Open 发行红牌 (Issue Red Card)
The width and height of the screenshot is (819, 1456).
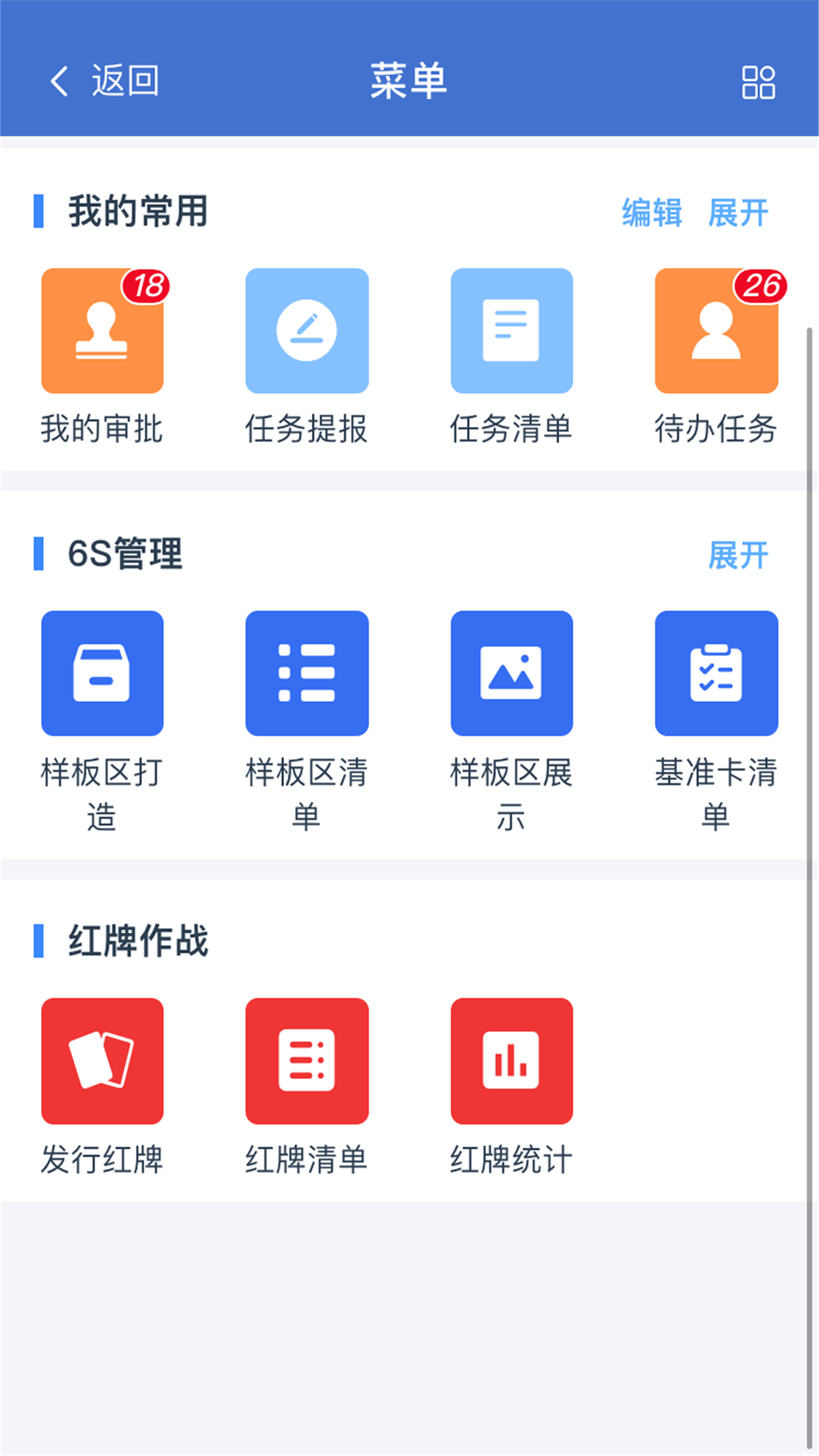pos(102,1059)
